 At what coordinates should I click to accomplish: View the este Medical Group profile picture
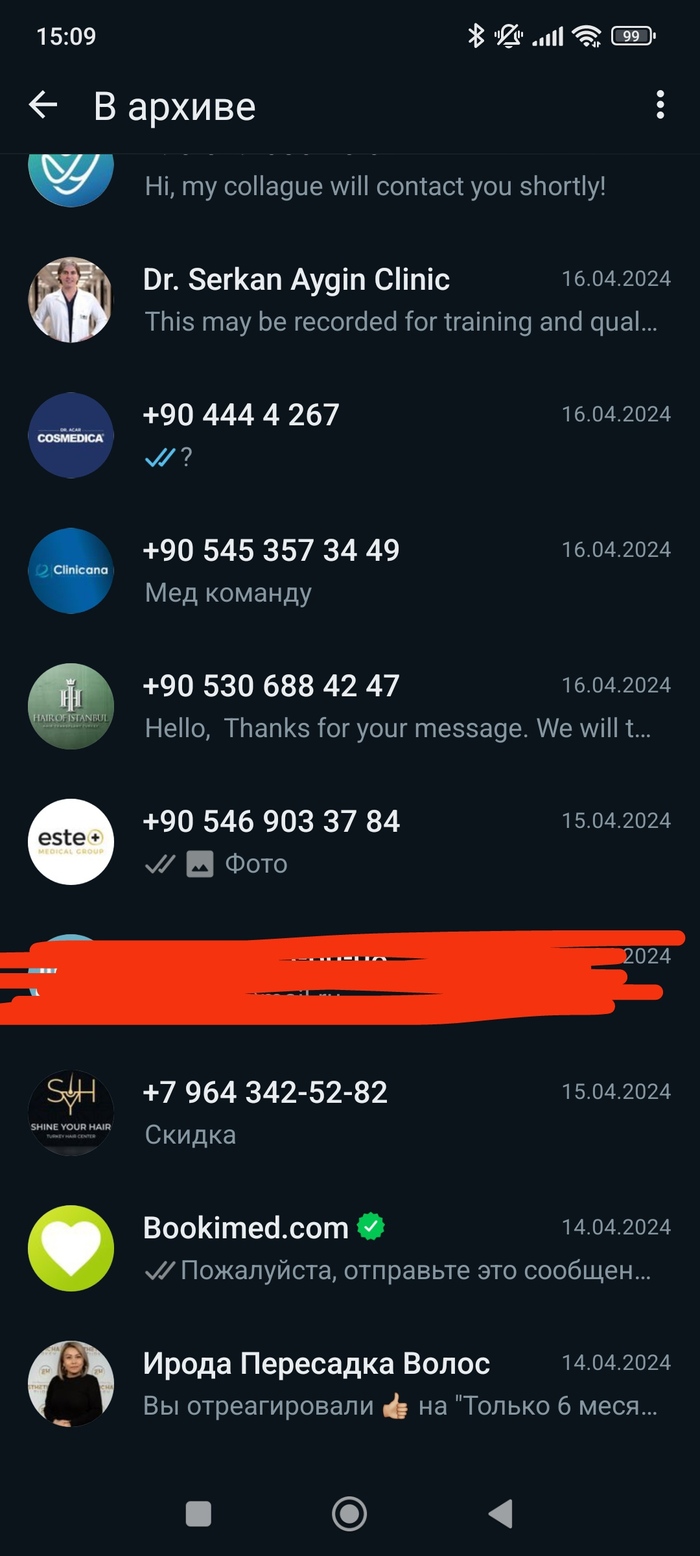tap(70, 841)
